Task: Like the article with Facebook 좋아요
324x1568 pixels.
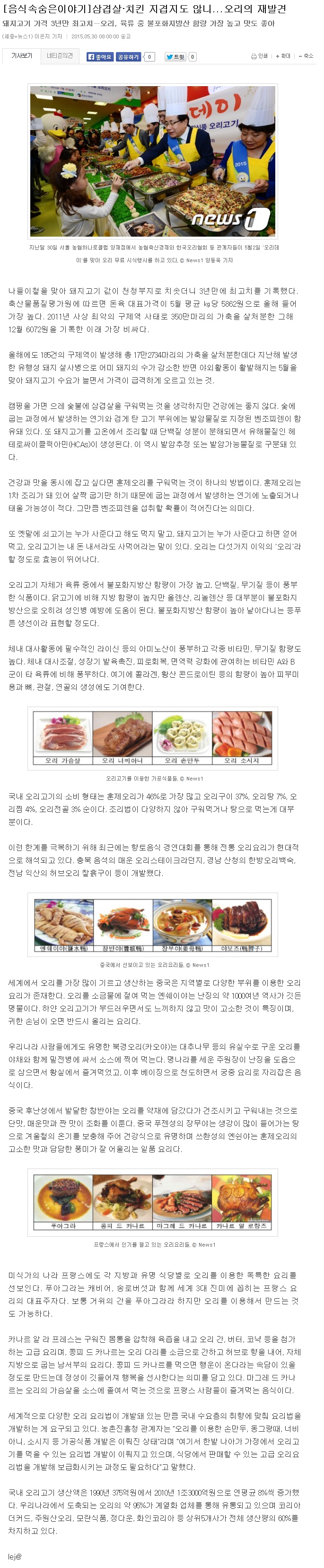Action: tap(100, 57)
